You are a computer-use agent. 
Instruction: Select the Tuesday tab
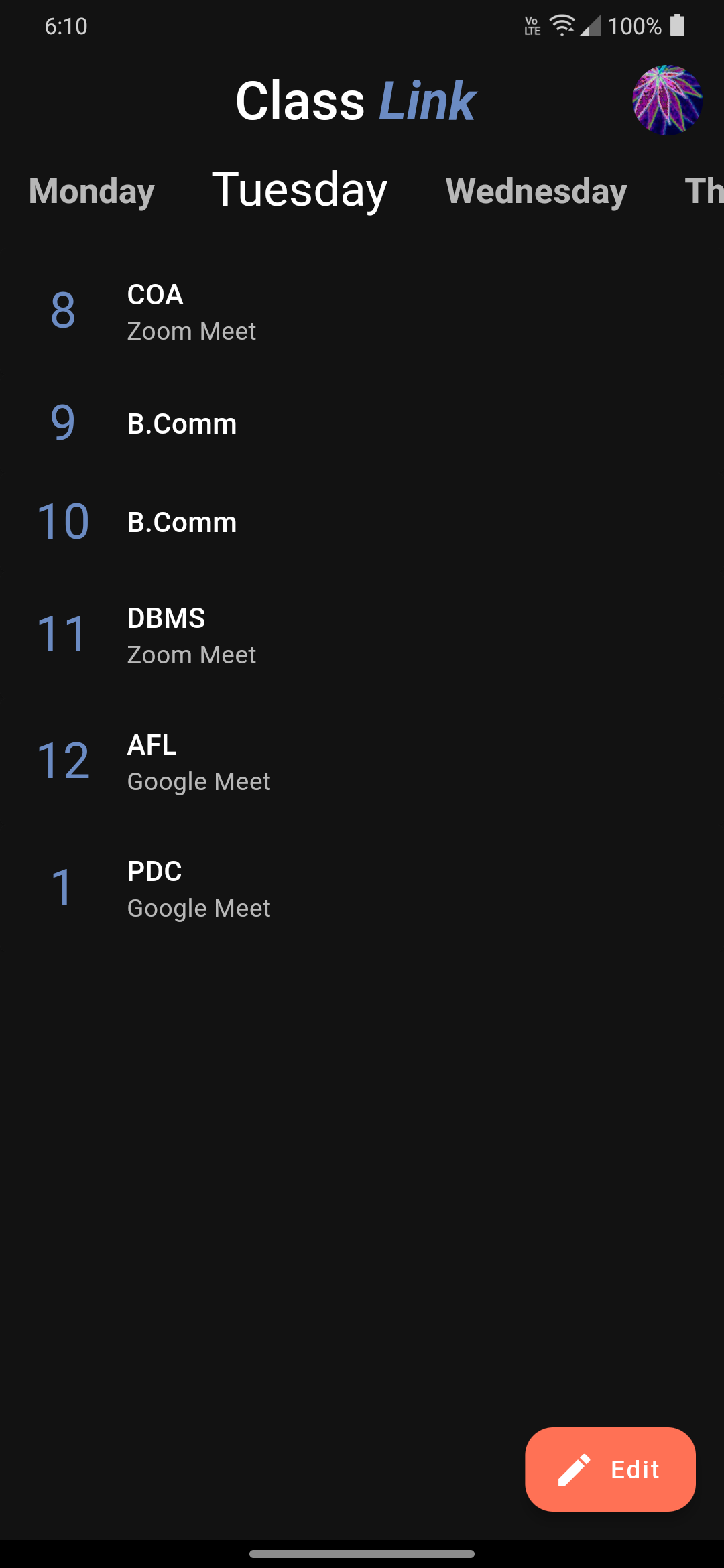pos(300,190)
